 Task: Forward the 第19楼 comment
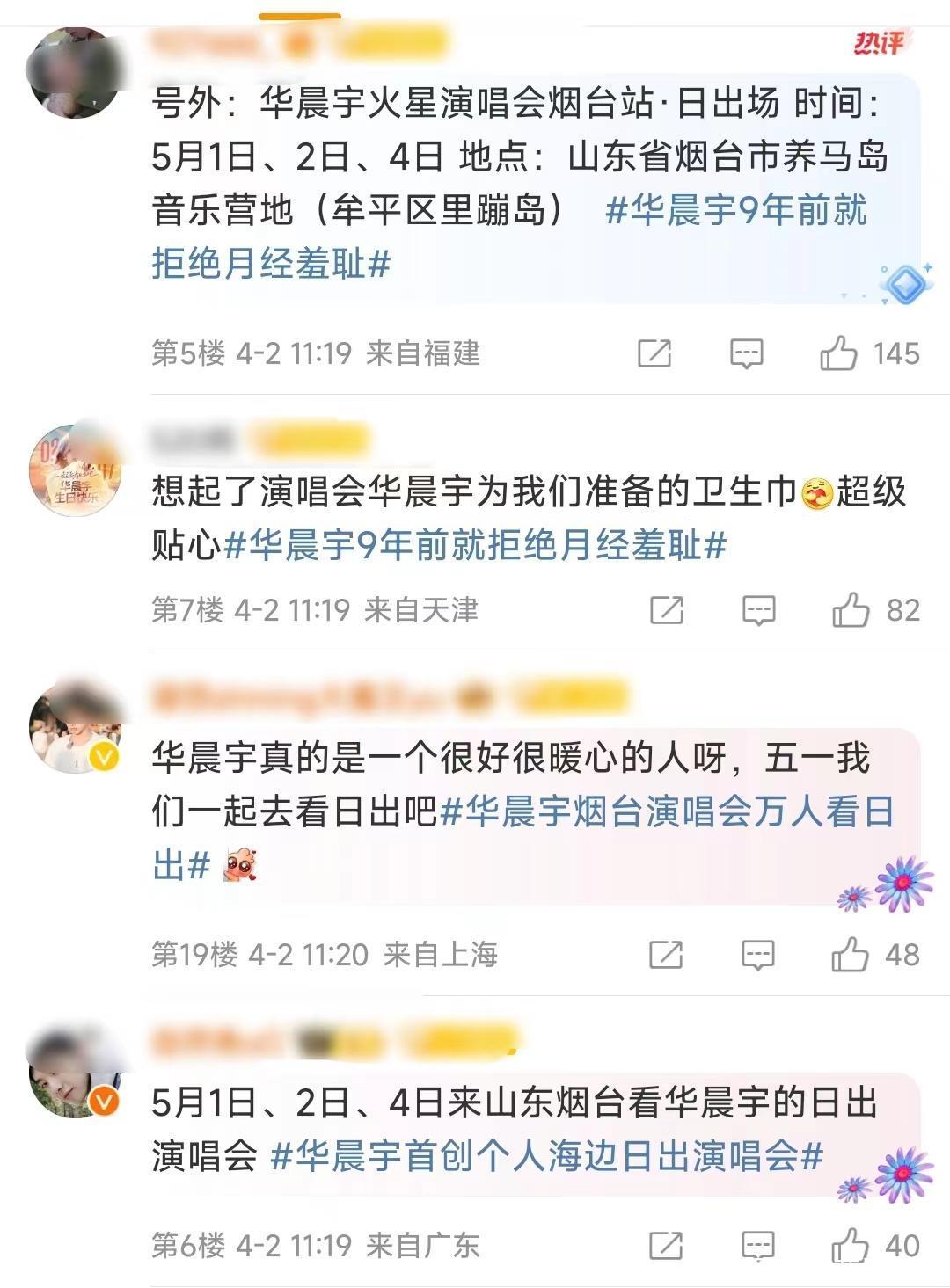click(x=666, y=954)
